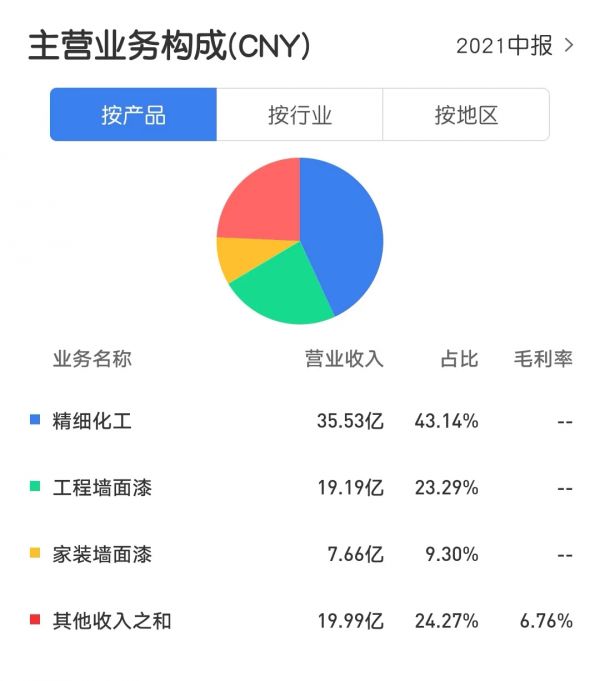Switch to the 按行业 tab
Screen dimensions: 600x681
coord(299,115)
